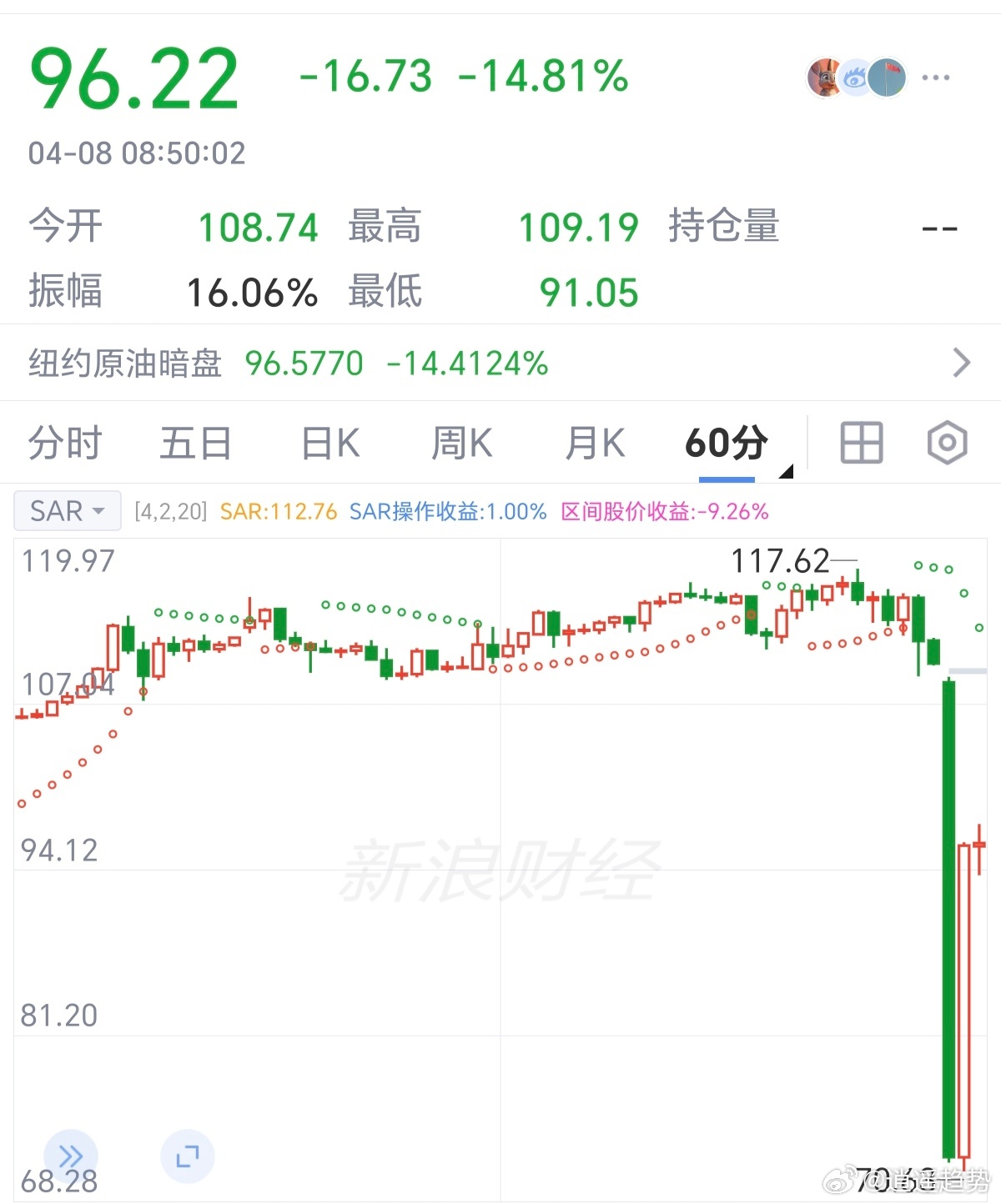Switch to the 分时 tab
The height and width of the screenshot is (1204, 1001).
(x=63, y=443)
